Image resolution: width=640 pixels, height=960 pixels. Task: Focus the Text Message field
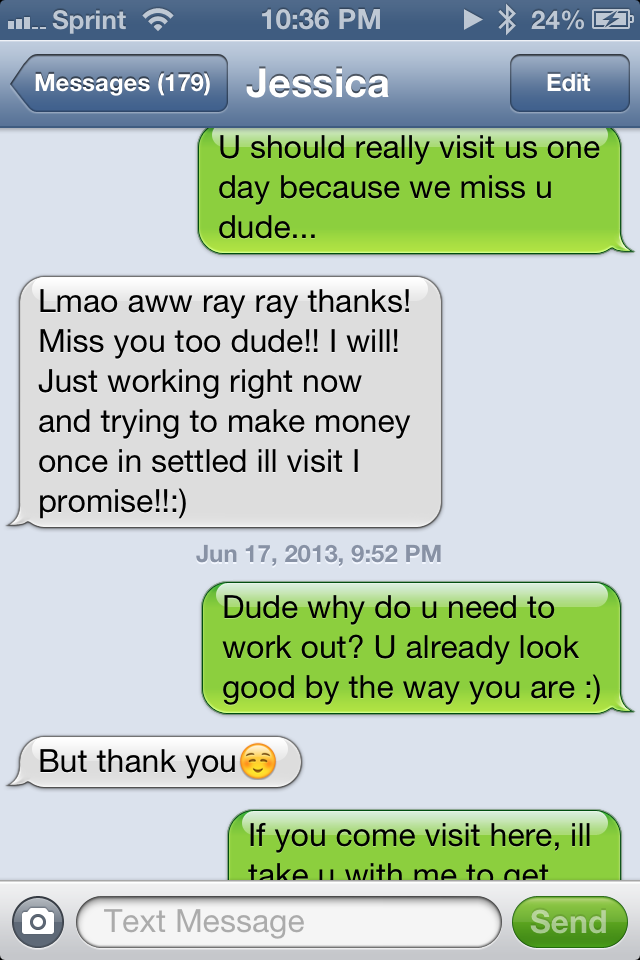coord(288,921)
